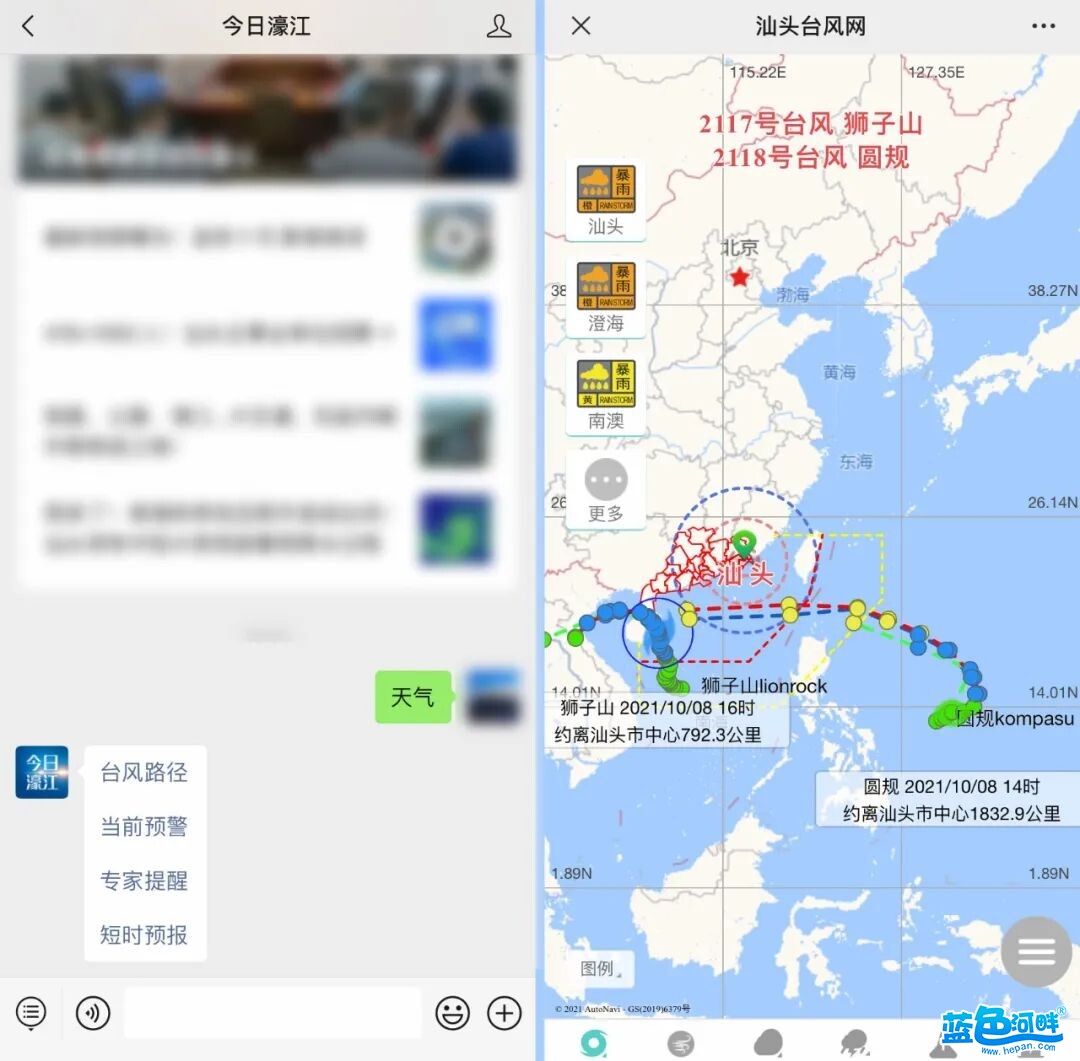
Task: Go back from the 今日濠江 chat
Action: click(28, 26)
